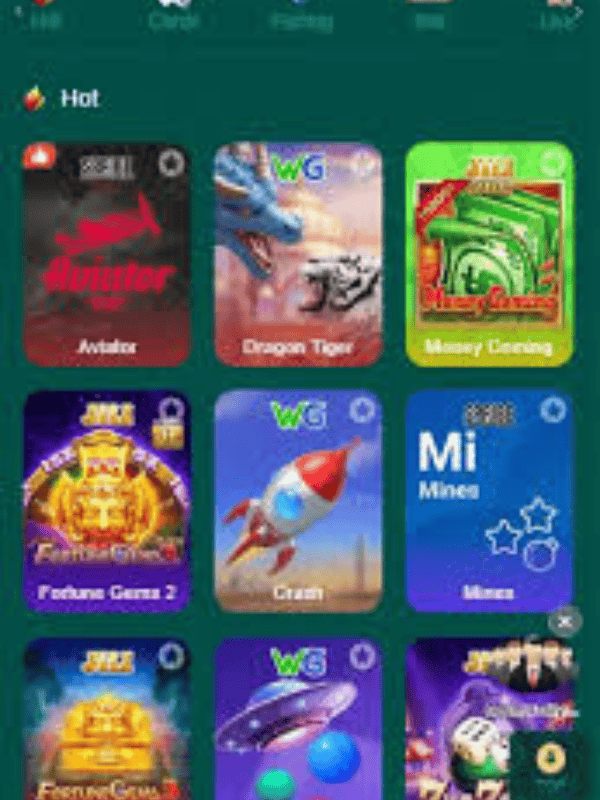Open the Aviator game

[106, 260]
